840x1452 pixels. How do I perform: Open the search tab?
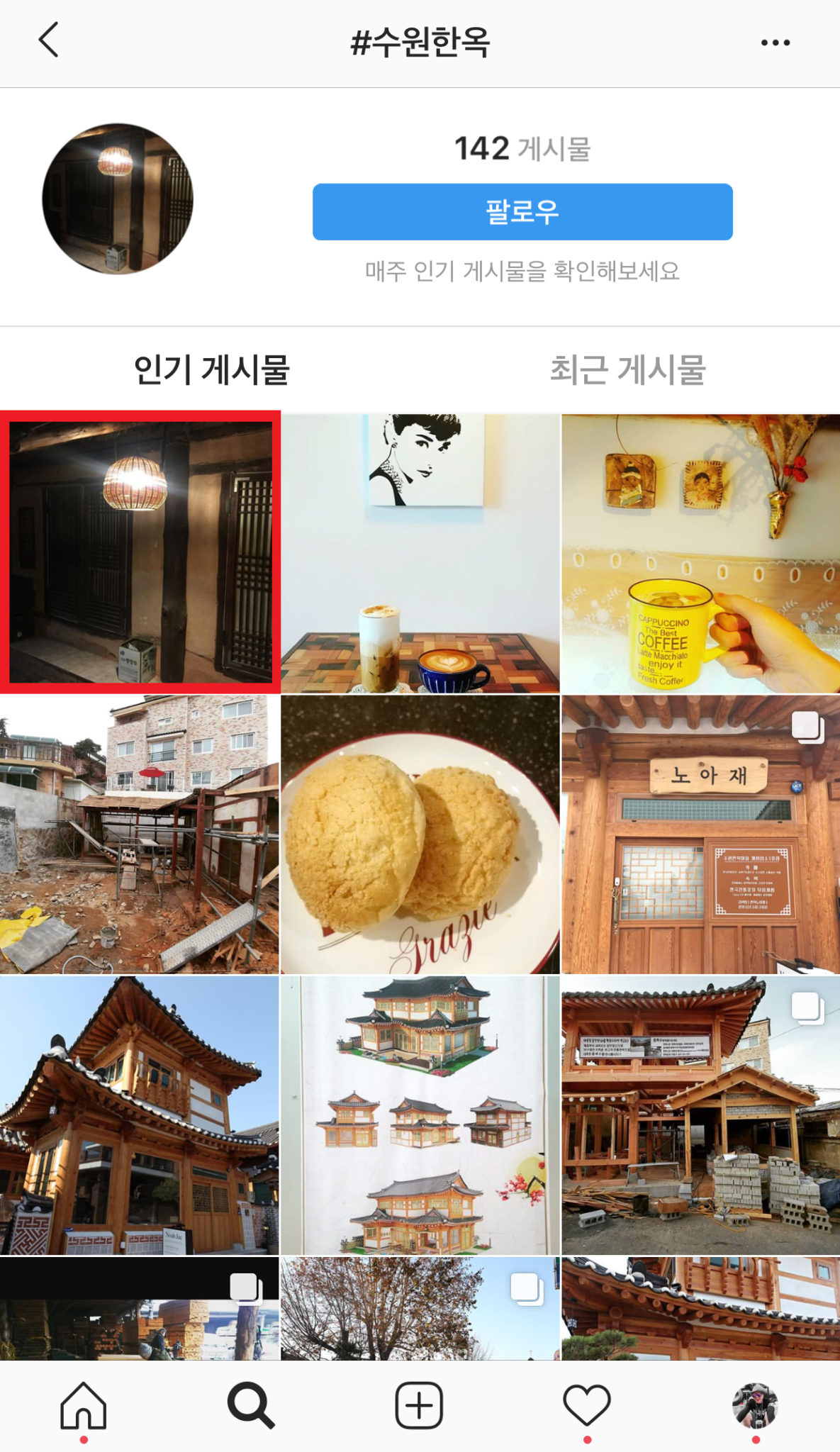point(251,1405)
